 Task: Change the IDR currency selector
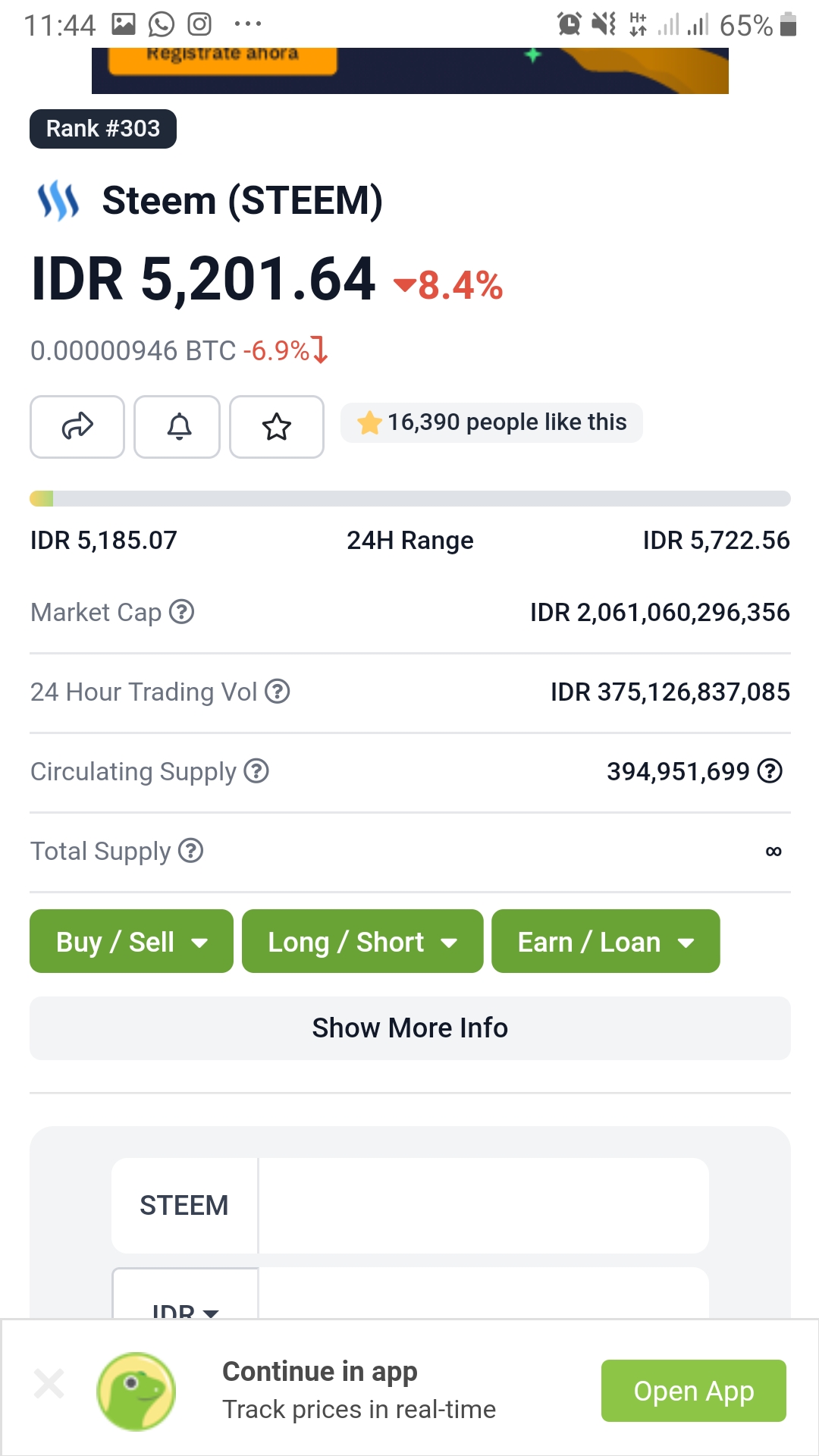point(185,1309)
